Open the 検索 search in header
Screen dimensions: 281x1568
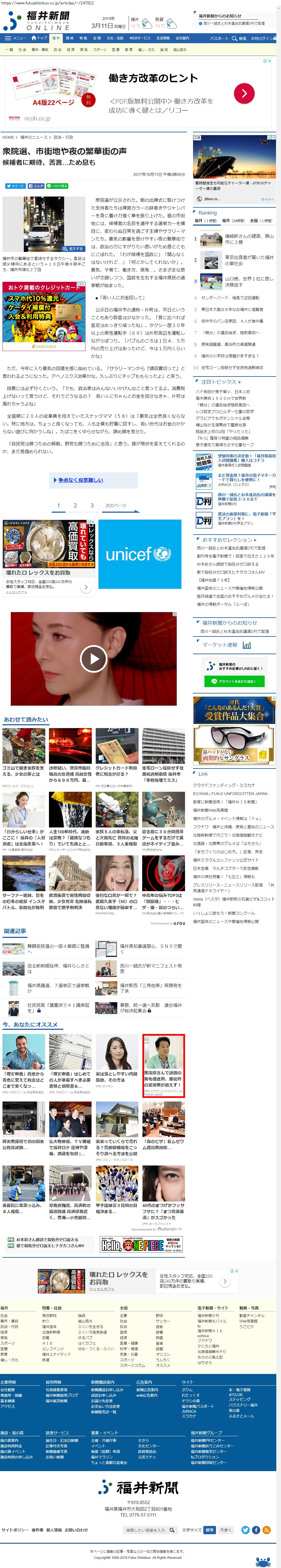point(240,38)
